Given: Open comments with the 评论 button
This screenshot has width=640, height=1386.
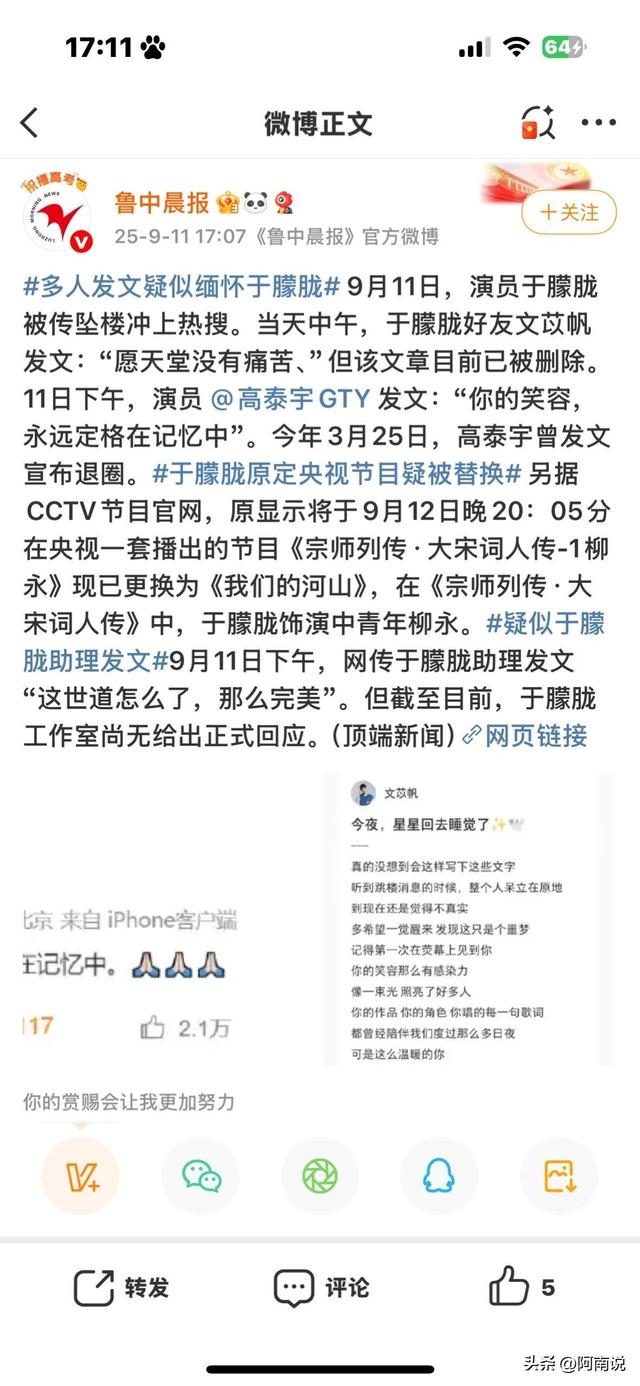Looking at the screenshot, I should 321,1287.
